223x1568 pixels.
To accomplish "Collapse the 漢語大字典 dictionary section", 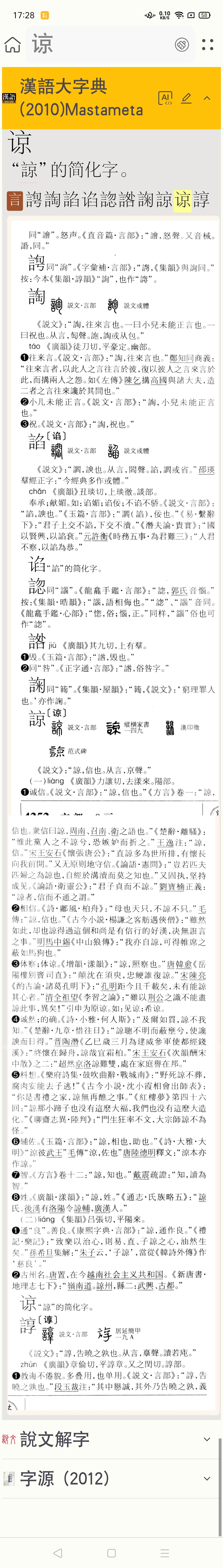I will [207, 98].
